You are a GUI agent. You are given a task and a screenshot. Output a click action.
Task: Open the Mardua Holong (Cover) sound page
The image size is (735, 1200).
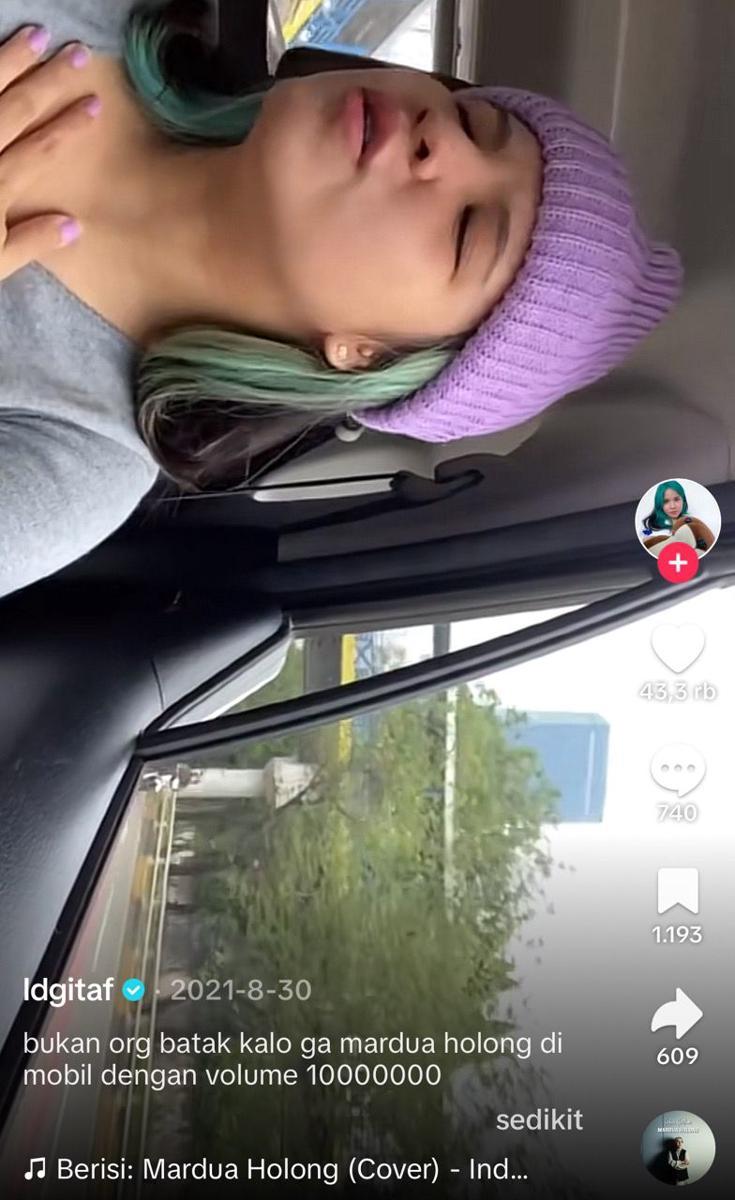(x=290, y=1168)
